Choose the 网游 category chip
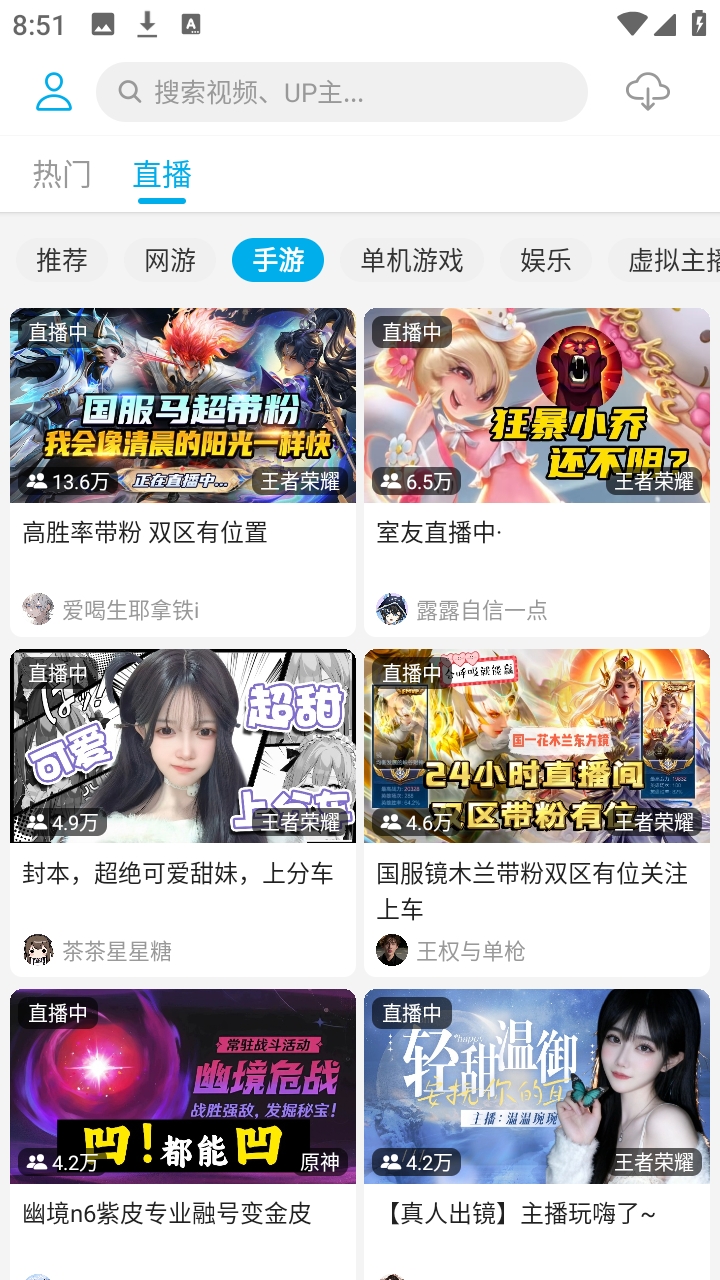 [170, 261]
